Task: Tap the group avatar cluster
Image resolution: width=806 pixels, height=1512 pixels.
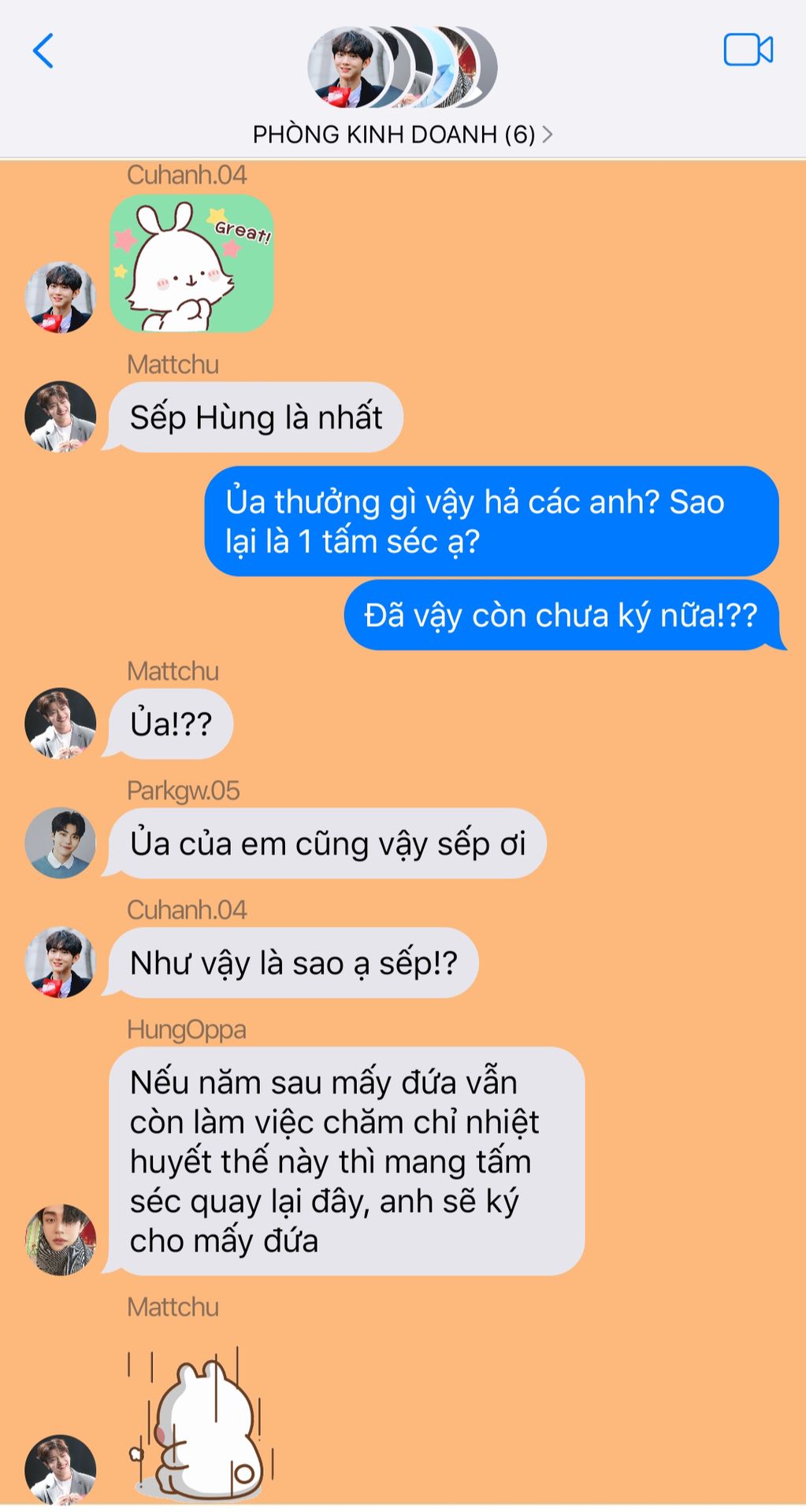Action: pos(402,67)
